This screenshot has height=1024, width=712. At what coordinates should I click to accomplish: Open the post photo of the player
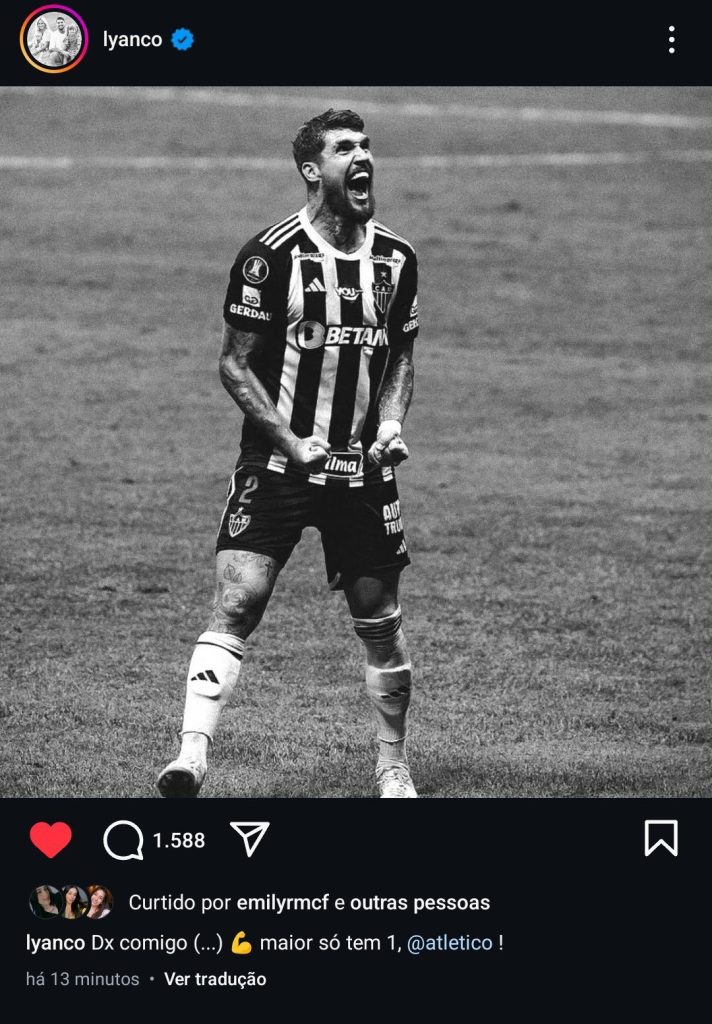click(356, 442)
